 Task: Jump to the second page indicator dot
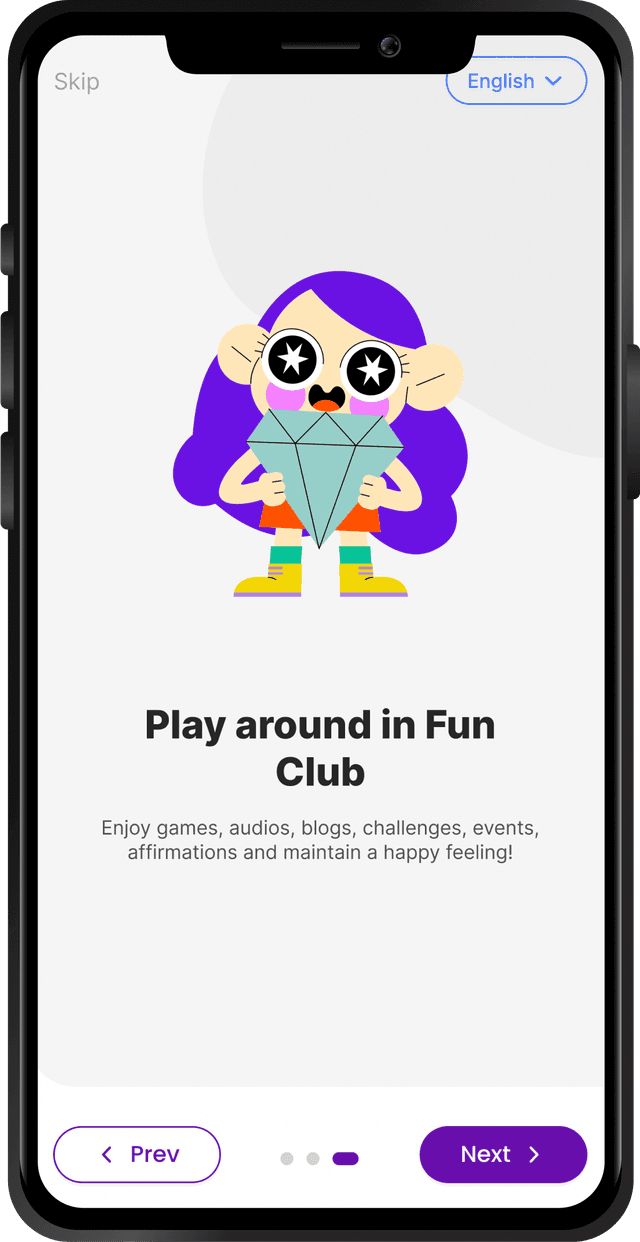(313, 1158)
